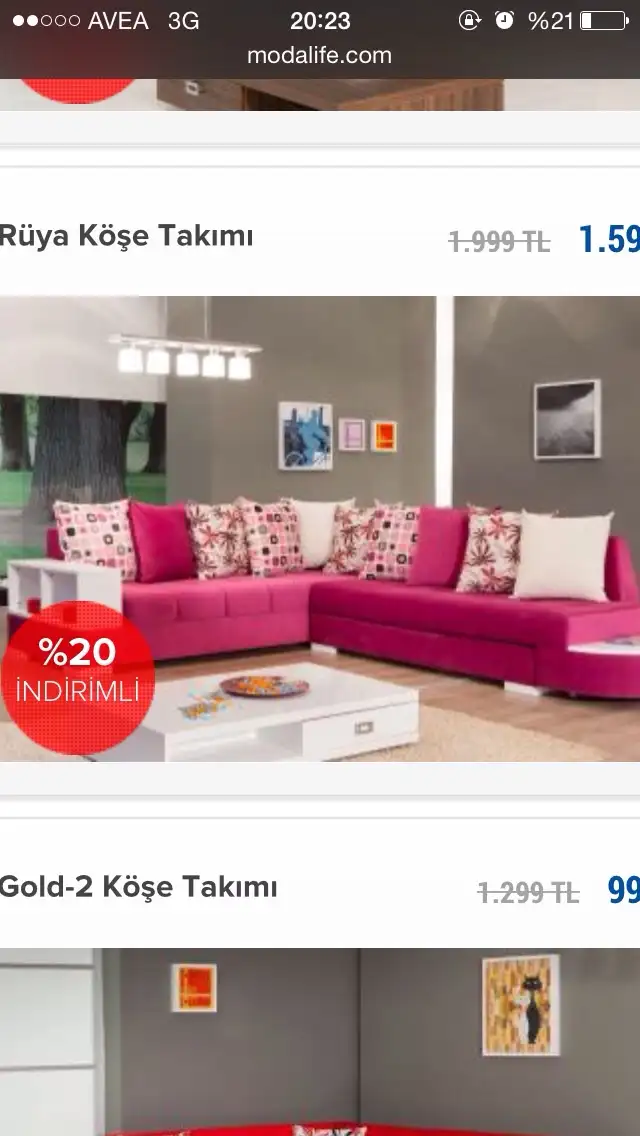The image size is (640, 1136).
Task: View the Gold-2 Köşe Takımı product photo
Action: [320, 1040]
